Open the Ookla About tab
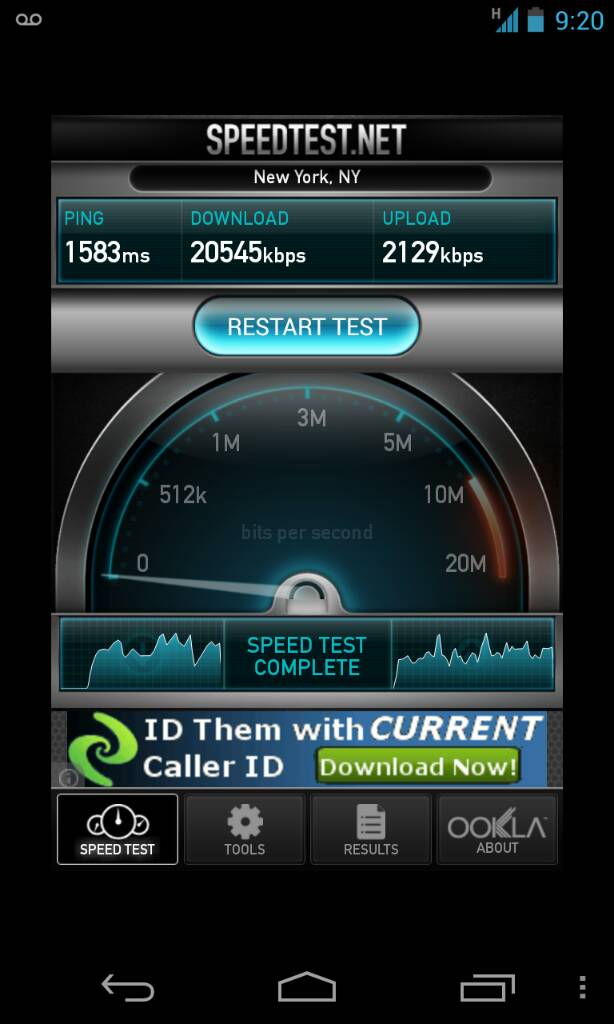The image size is (614, 1024). 497,830
